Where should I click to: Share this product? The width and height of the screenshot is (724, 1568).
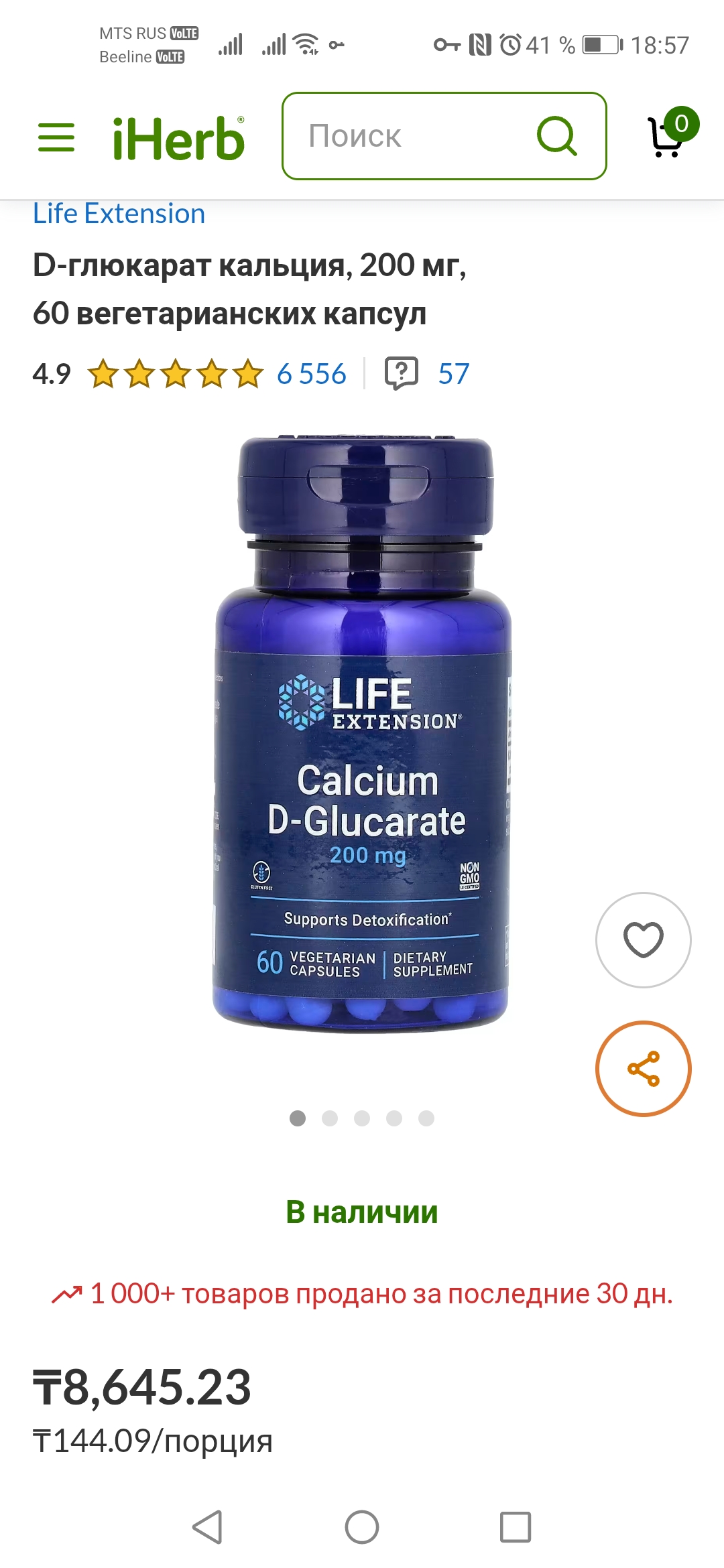643,1068
